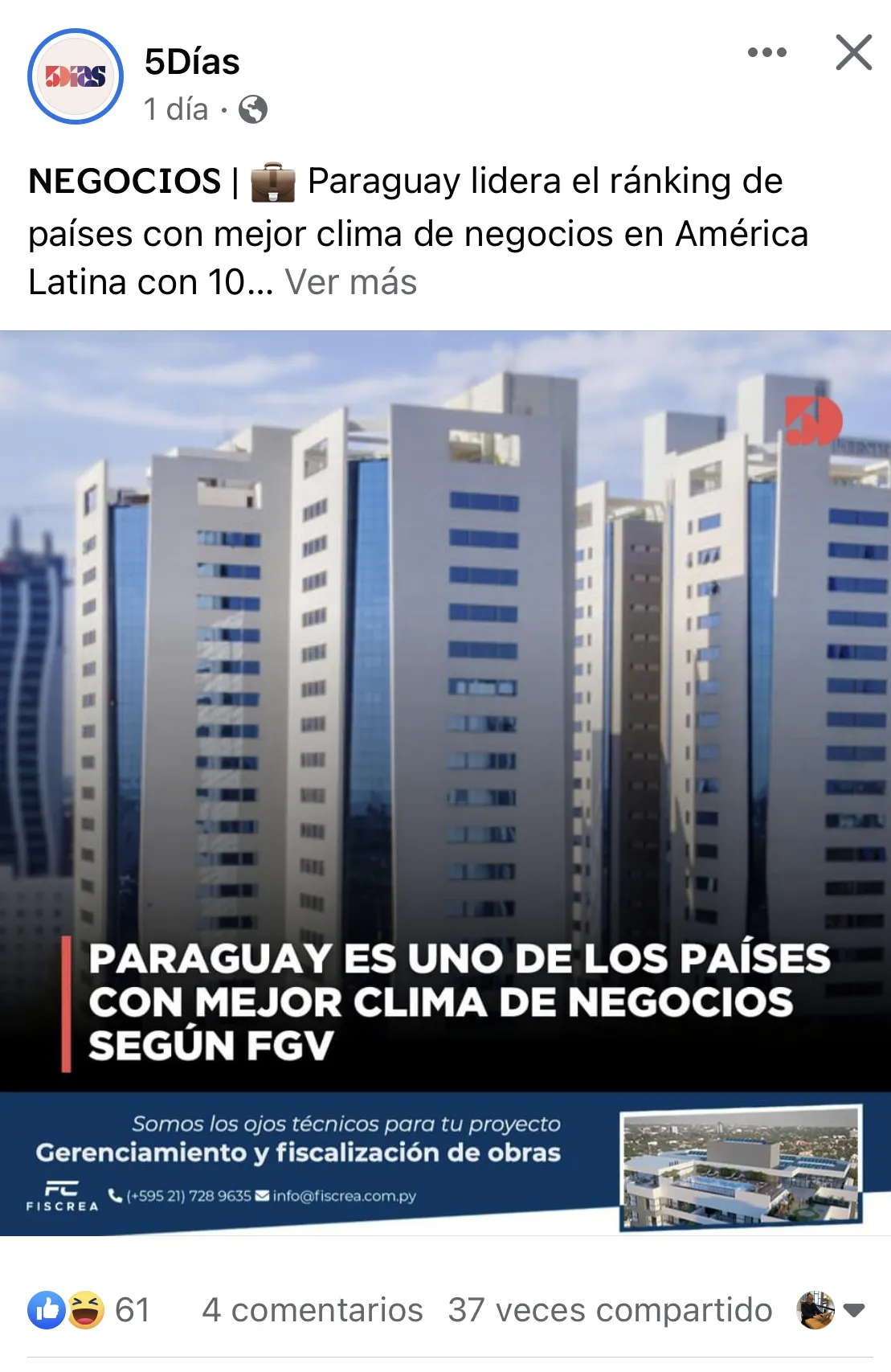Open the 4 comentarios section
This screenshot has height=1372, width=891.
(313, 1310)
